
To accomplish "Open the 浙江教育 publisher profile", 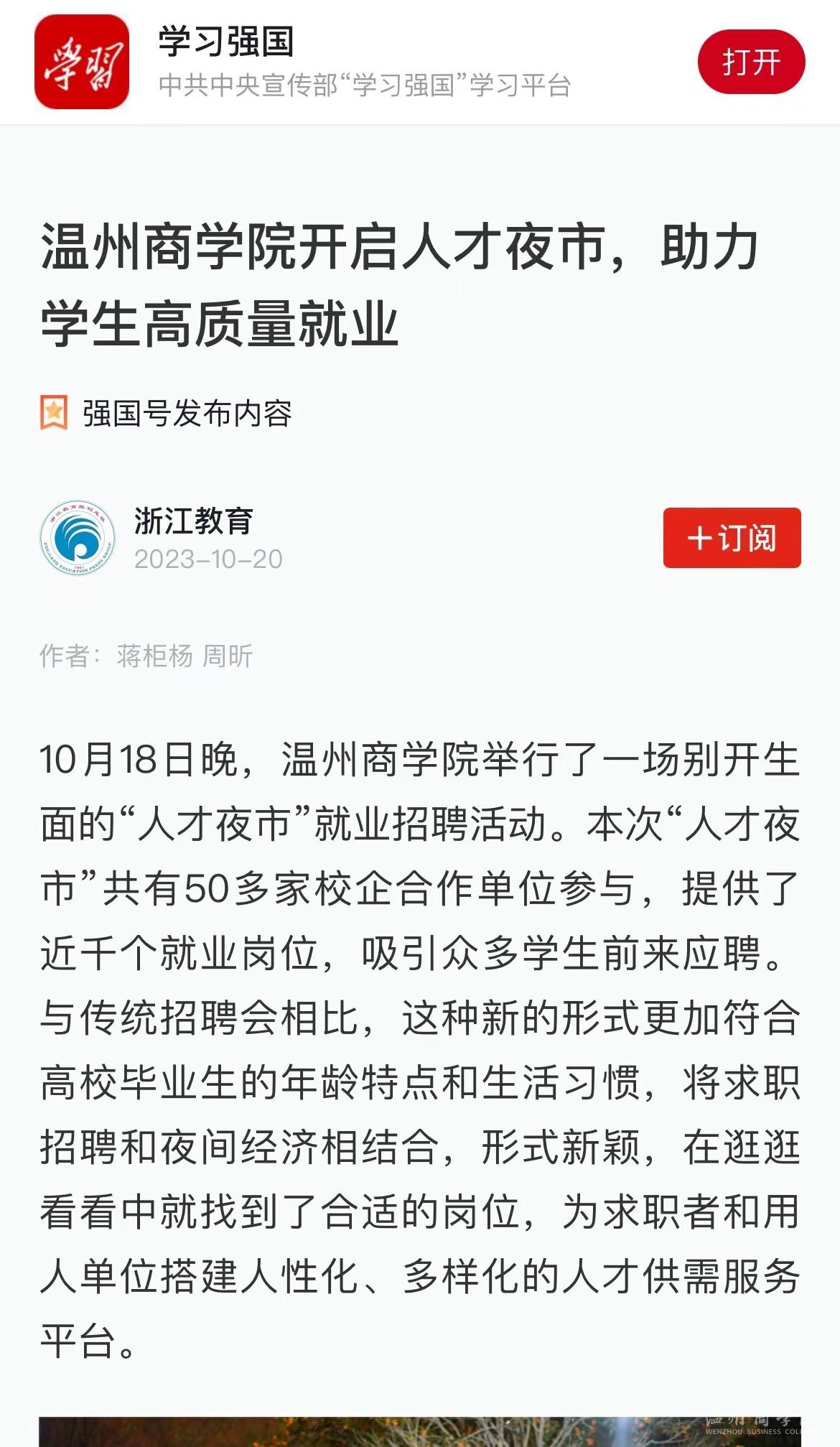I will point(193,521).
